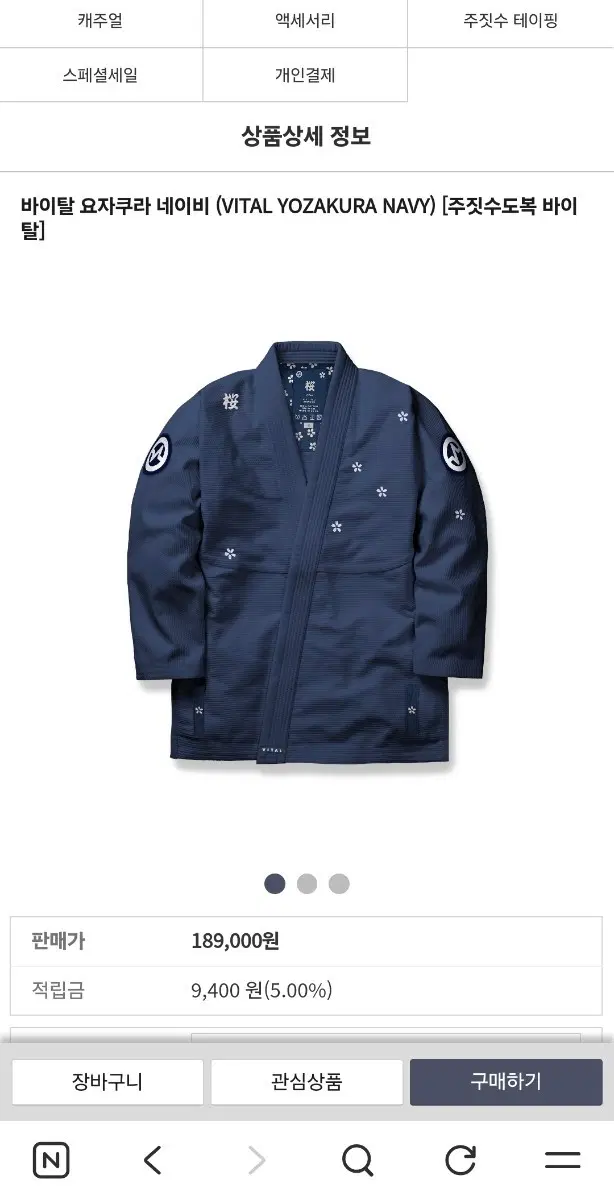Select the second image page dot

(x=307, y=884)
